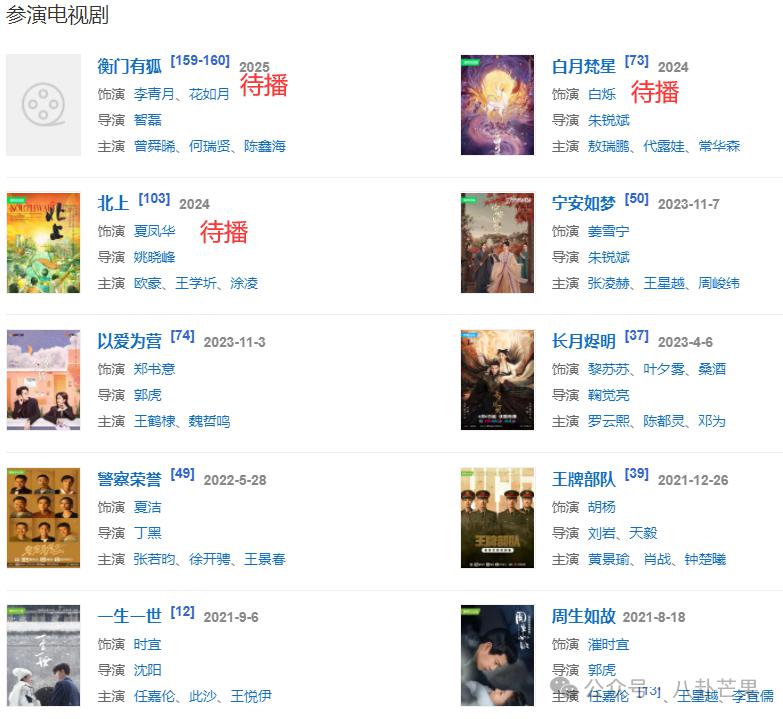Select the 周生如故 drama title

[584, 616]
